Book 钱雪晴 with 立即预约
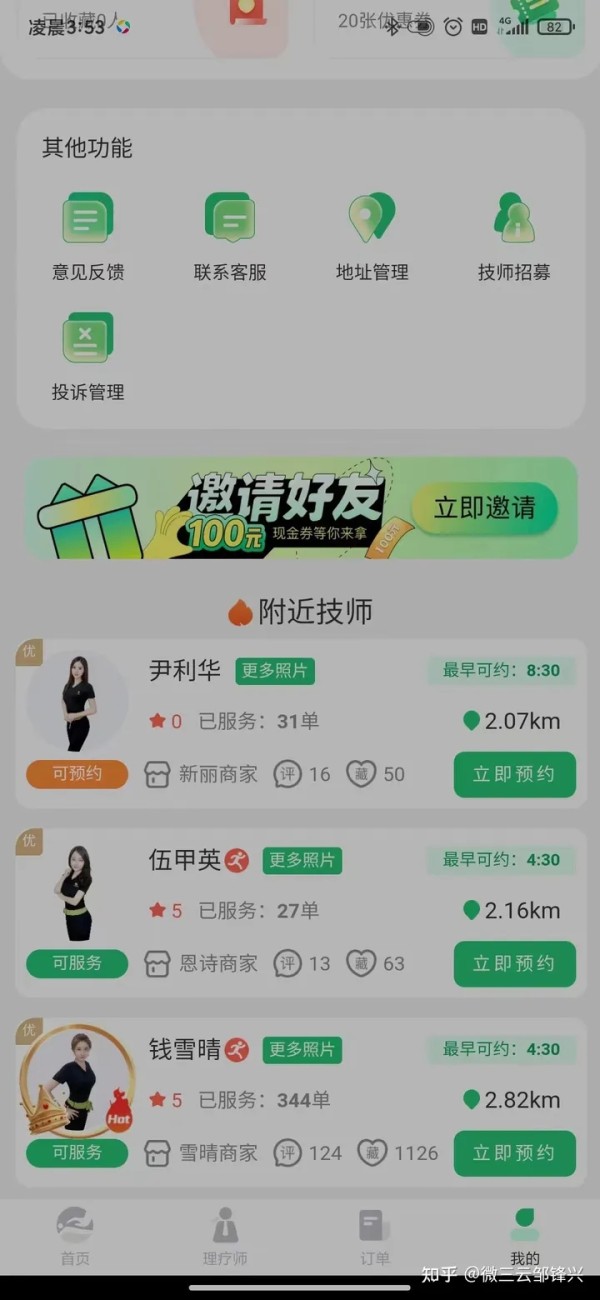The height and width of the screenshot is (1300, 600). coord(514,1152)
